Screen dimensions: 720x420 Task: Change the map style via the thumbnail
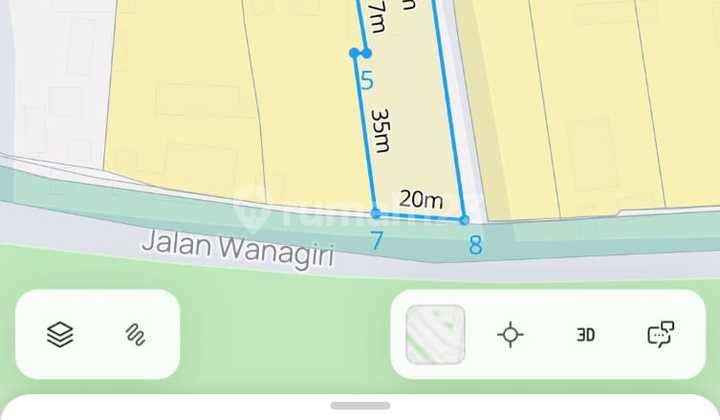point(435,334)
